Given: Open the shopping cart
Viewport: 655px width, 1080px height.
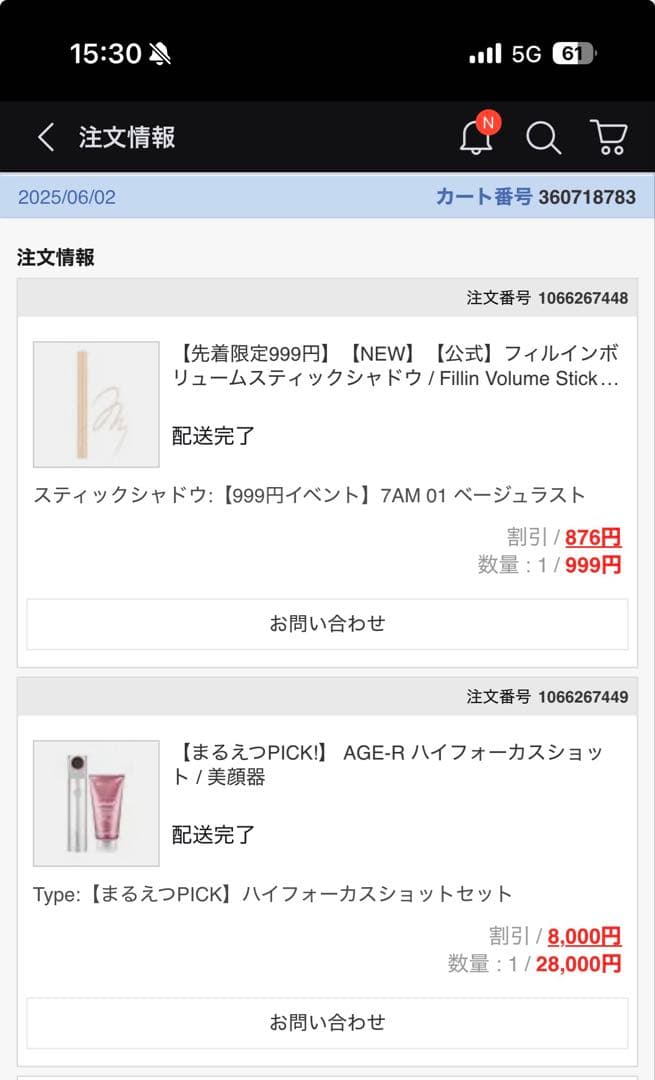Looking at the screenshot, I should tap(608, 137).
